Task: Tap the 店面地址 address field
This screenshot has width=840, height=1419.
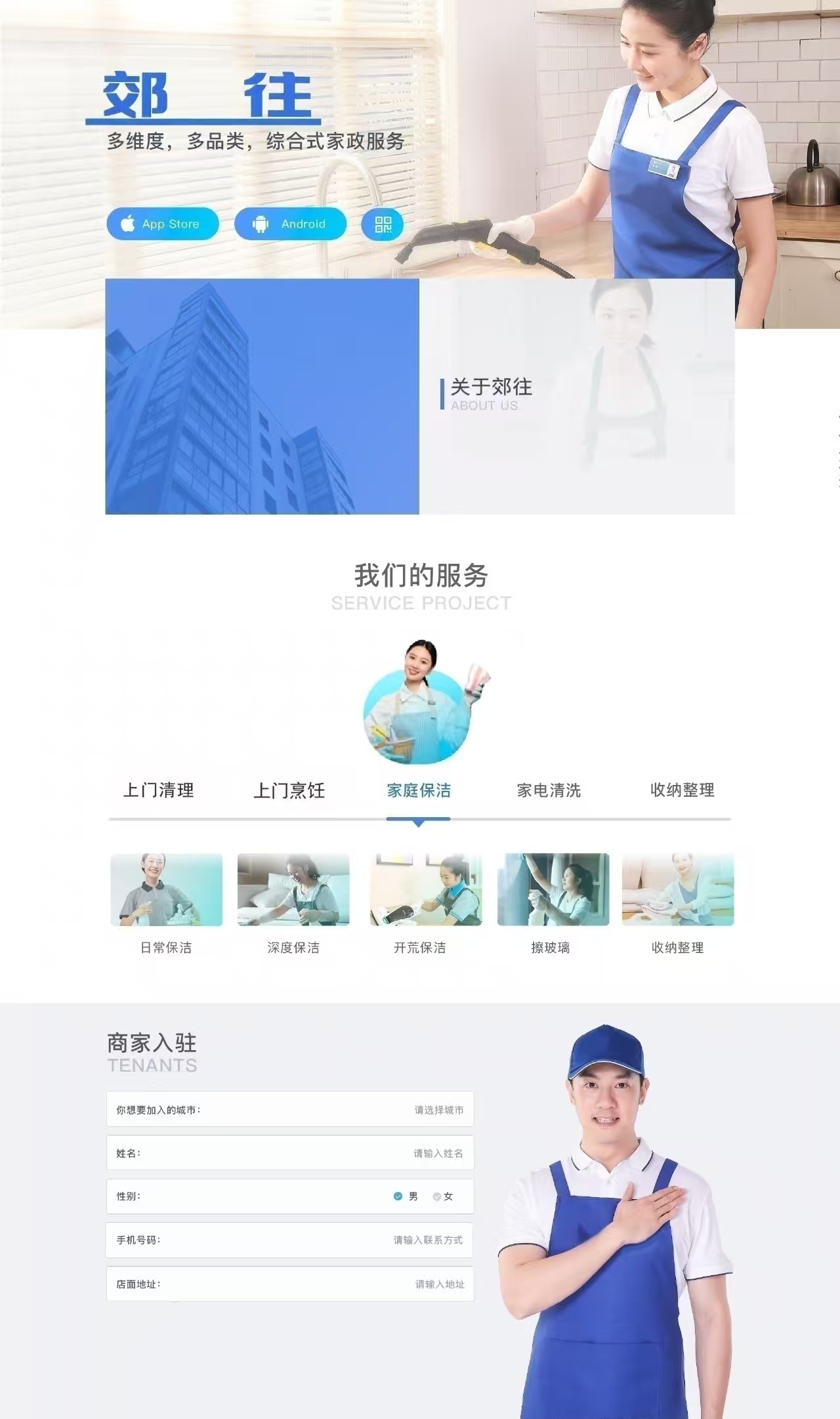Action: click(x=290, y=1284)
